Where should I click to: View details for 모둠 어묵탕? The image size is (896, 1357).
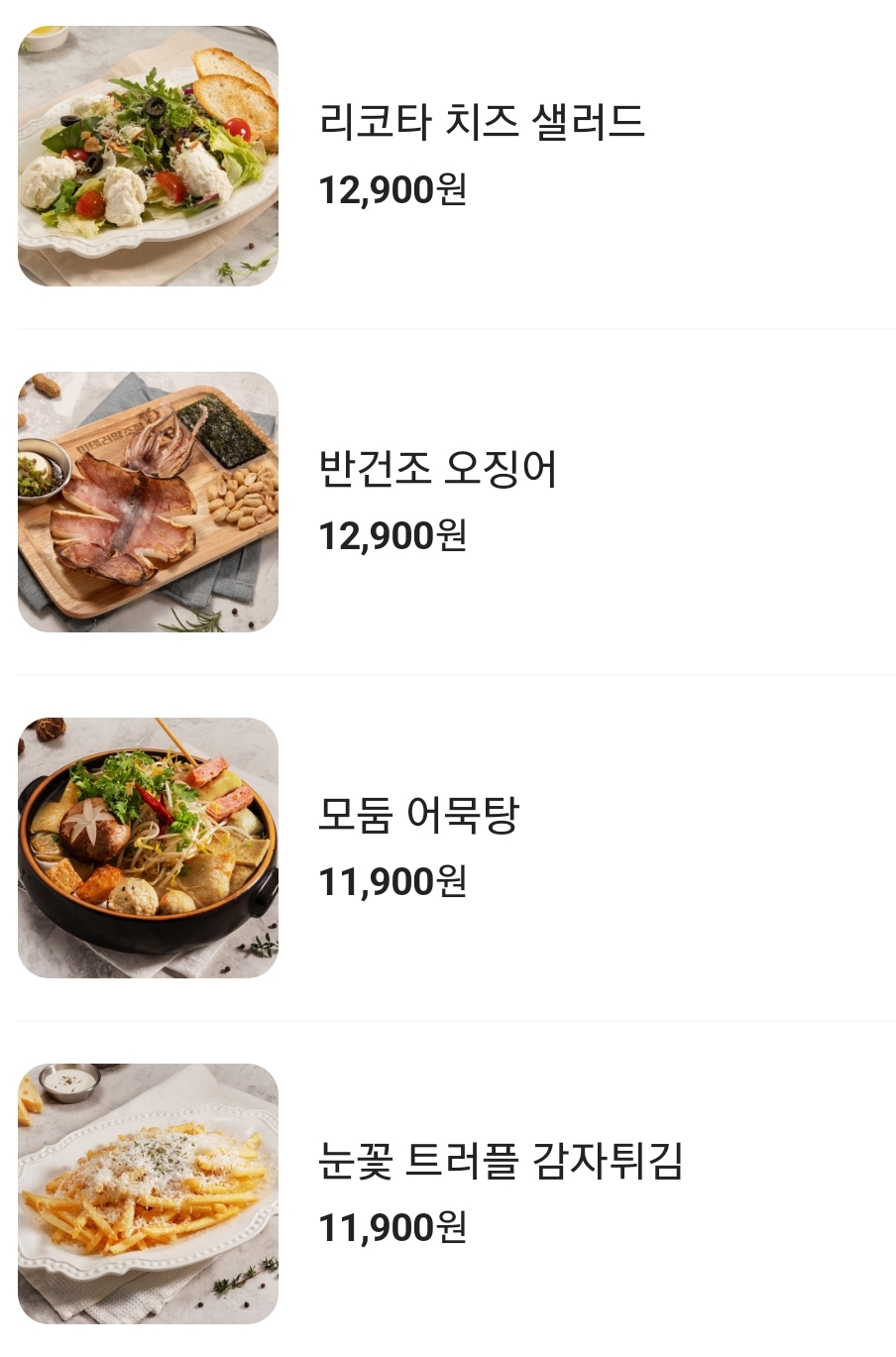(x=418, y=815)
